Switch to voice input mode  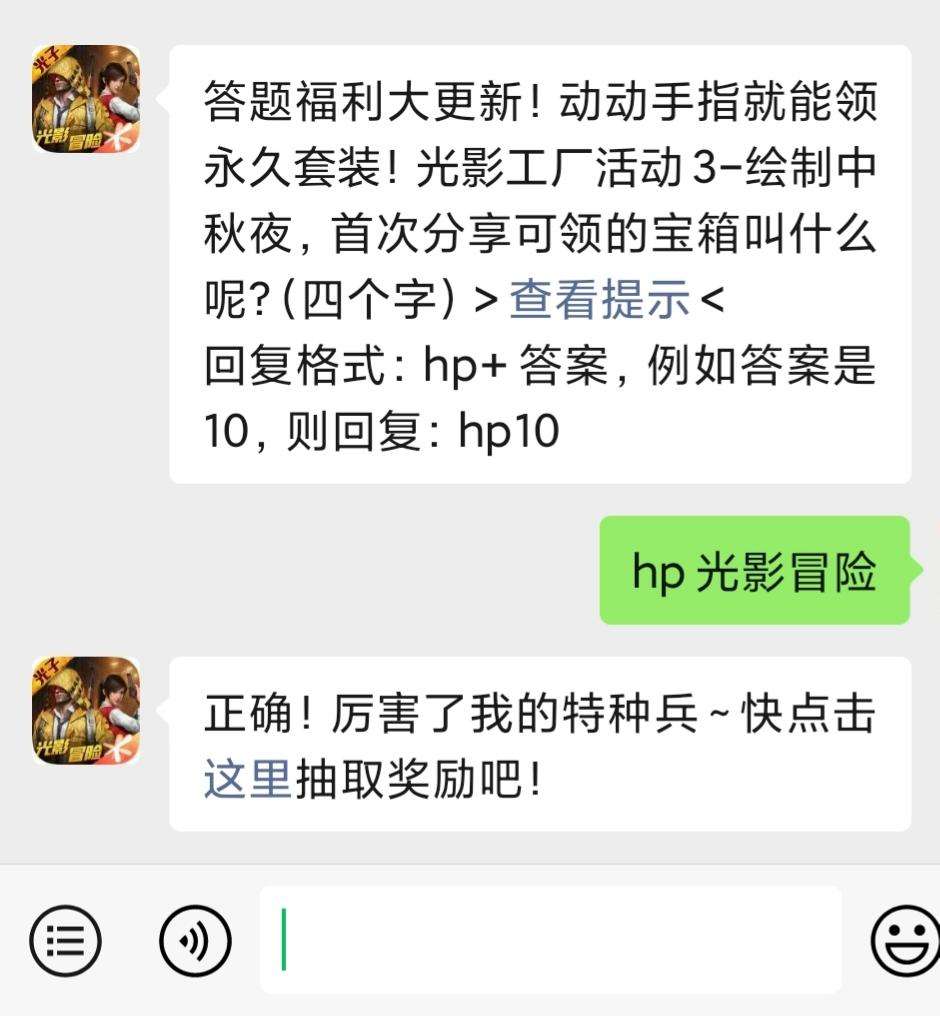tap(196, 941)
